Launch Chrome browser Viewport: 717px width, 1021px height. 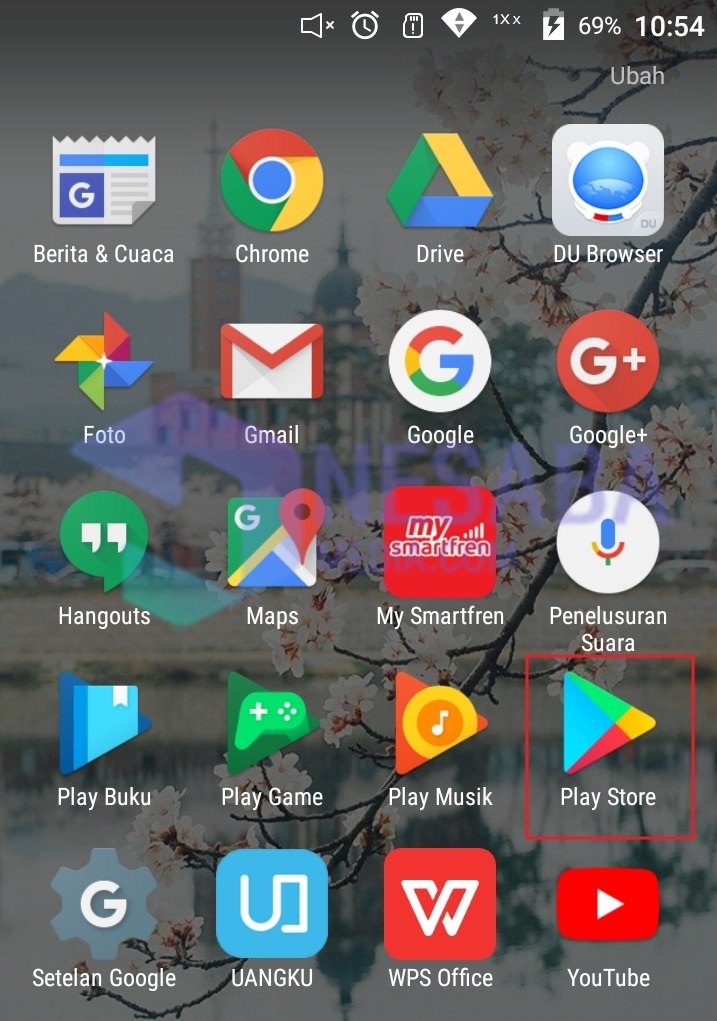click(x=272, y=182)
